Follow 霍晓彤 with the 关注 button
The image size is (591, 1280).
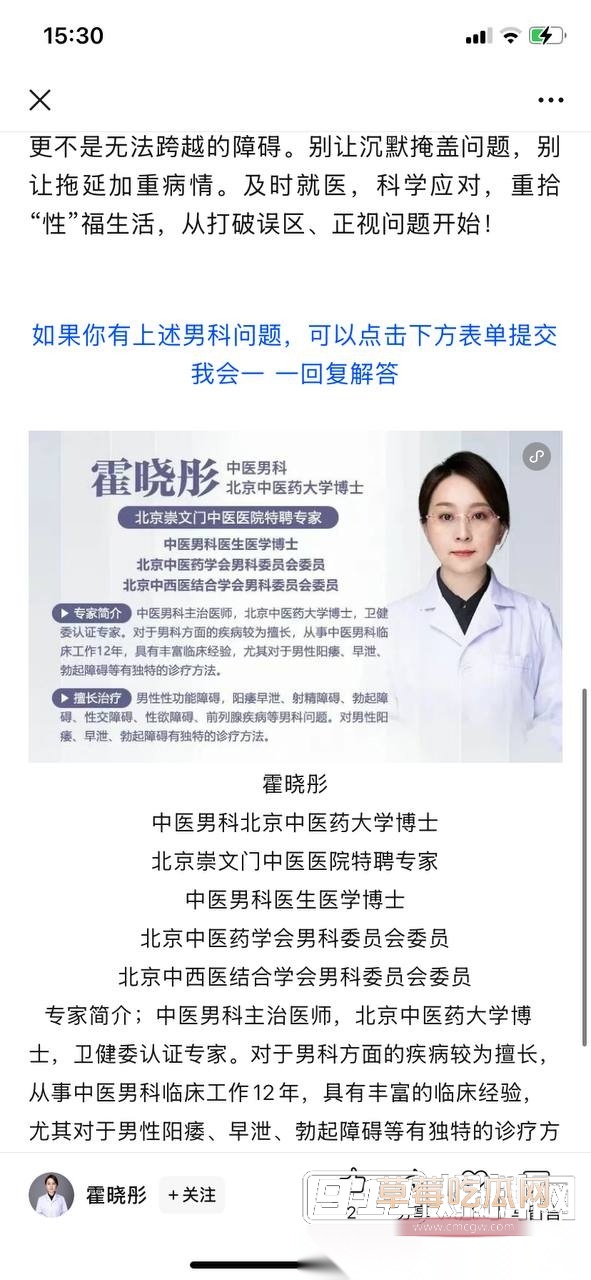tap(192, 1195)
